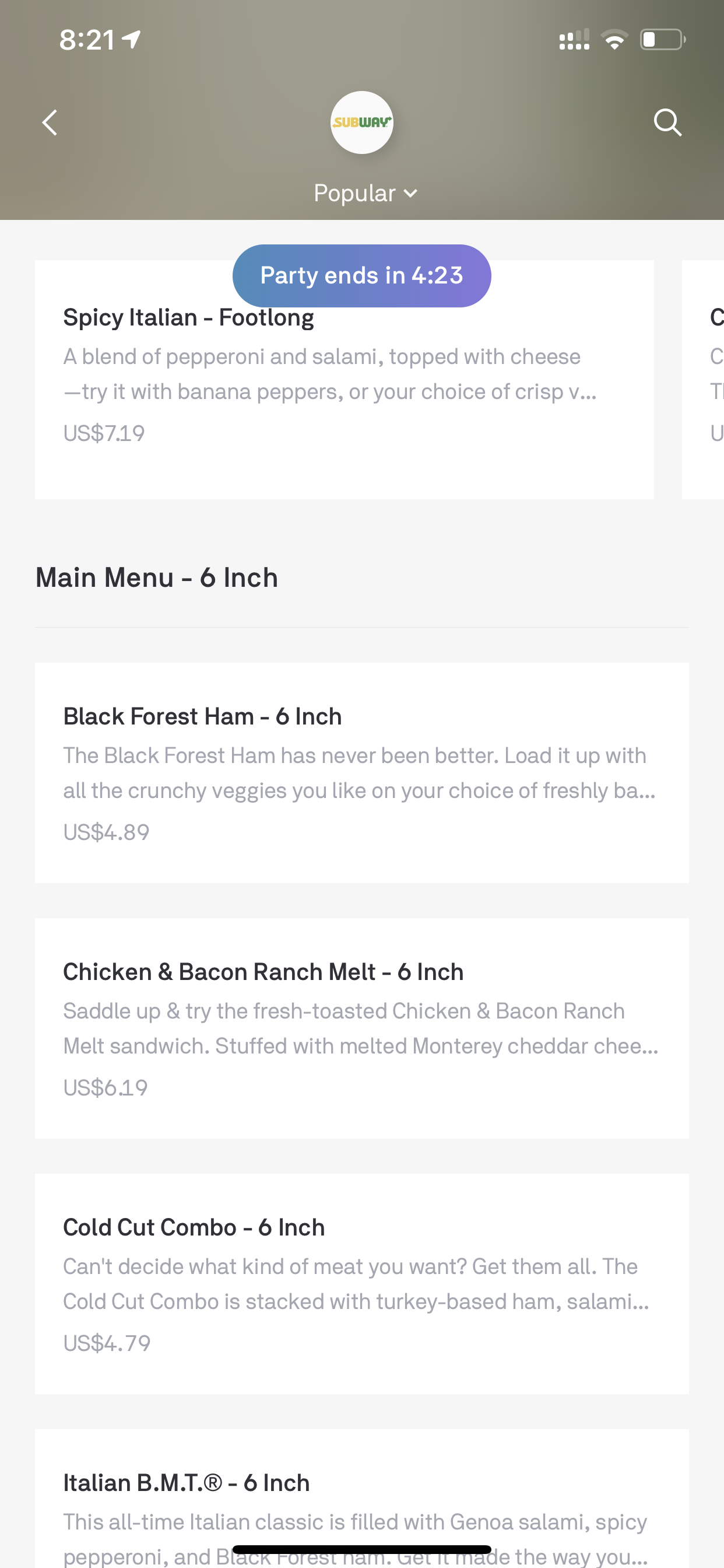Expand the Popular category dropdown
This screenshot has width=724, height=1568.
pyautogui.click(x=365, y=193)
